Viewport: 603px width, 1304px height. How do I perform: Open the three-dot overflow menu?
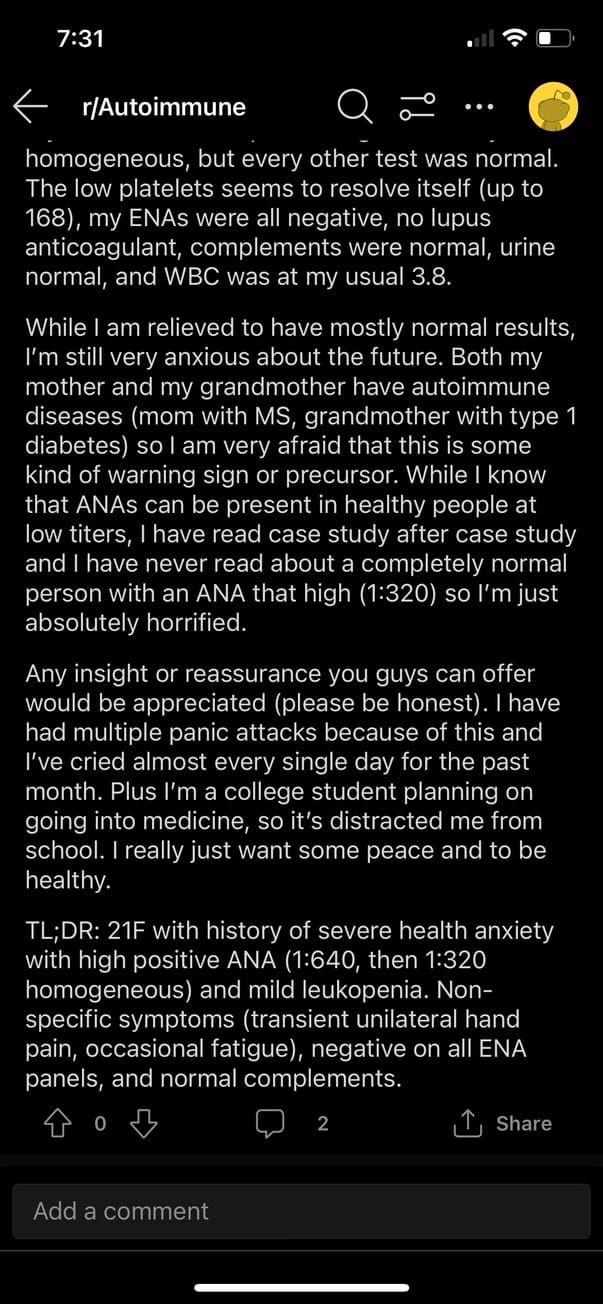(480, 107)
